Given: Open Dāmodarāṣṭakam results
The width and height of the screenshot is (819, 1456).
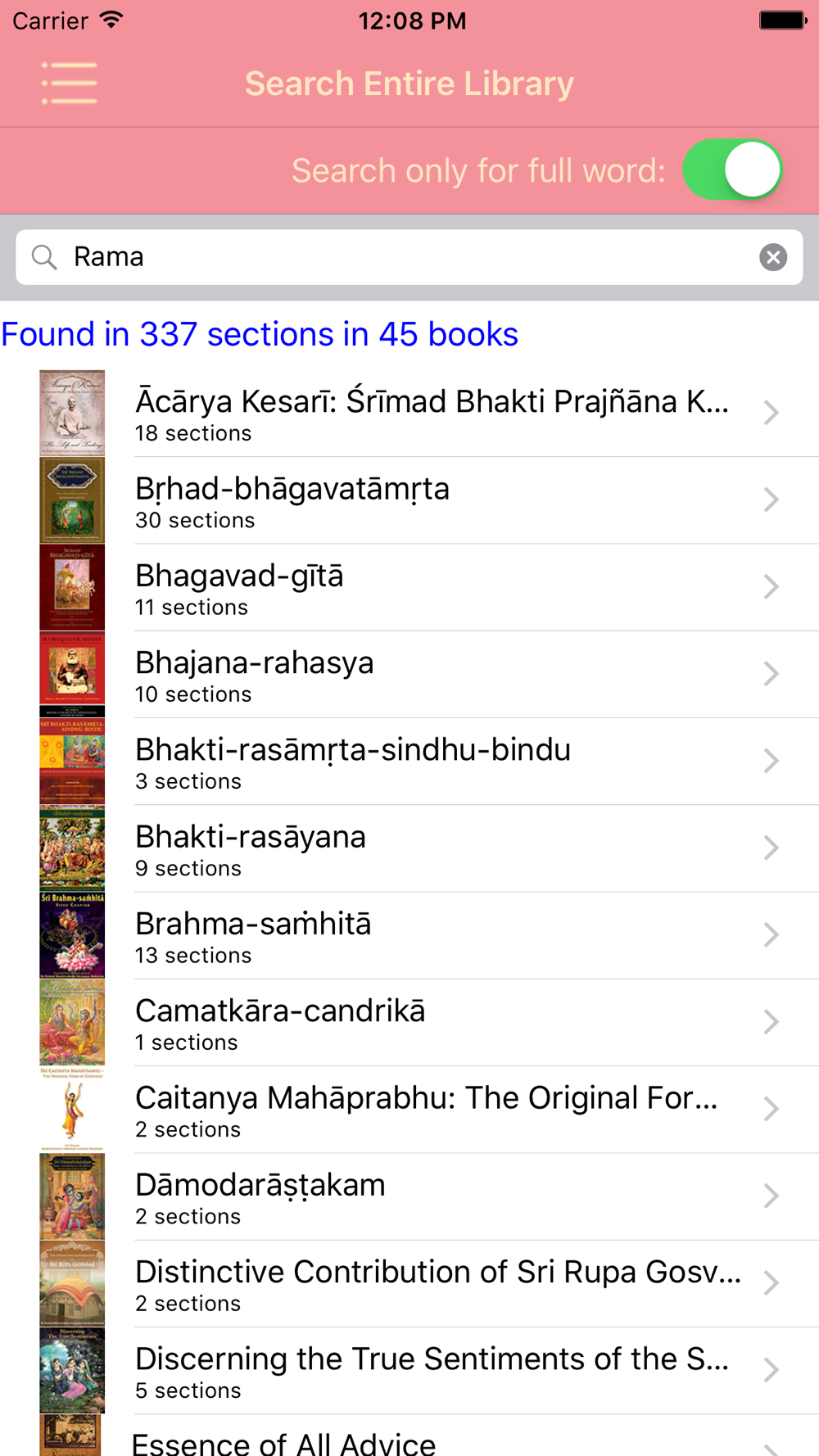Looking at the screenshot, I should [409, 1196].
